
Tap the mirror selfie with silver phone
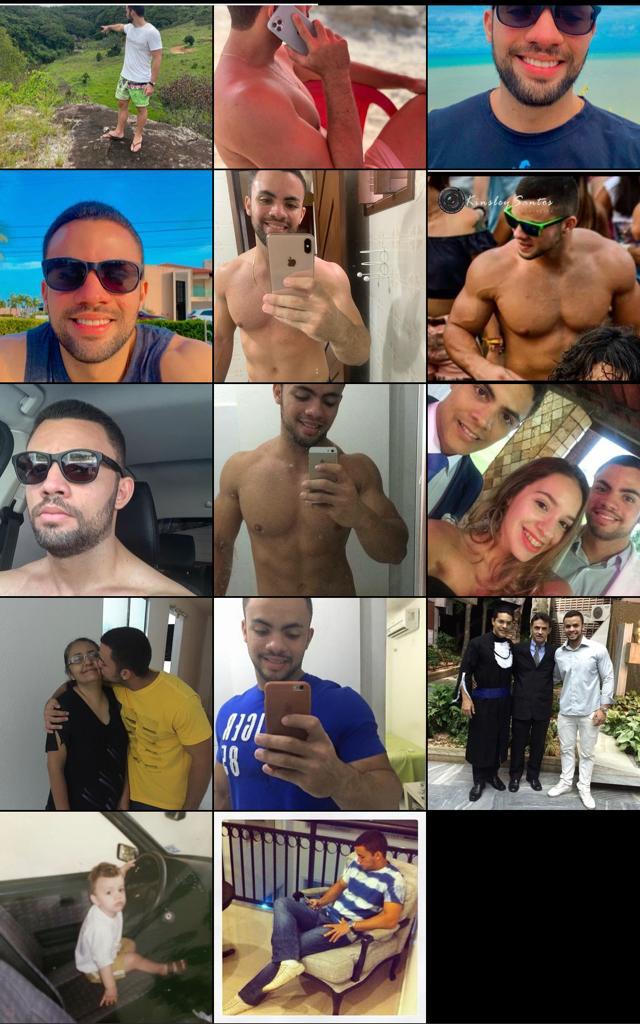320,490
